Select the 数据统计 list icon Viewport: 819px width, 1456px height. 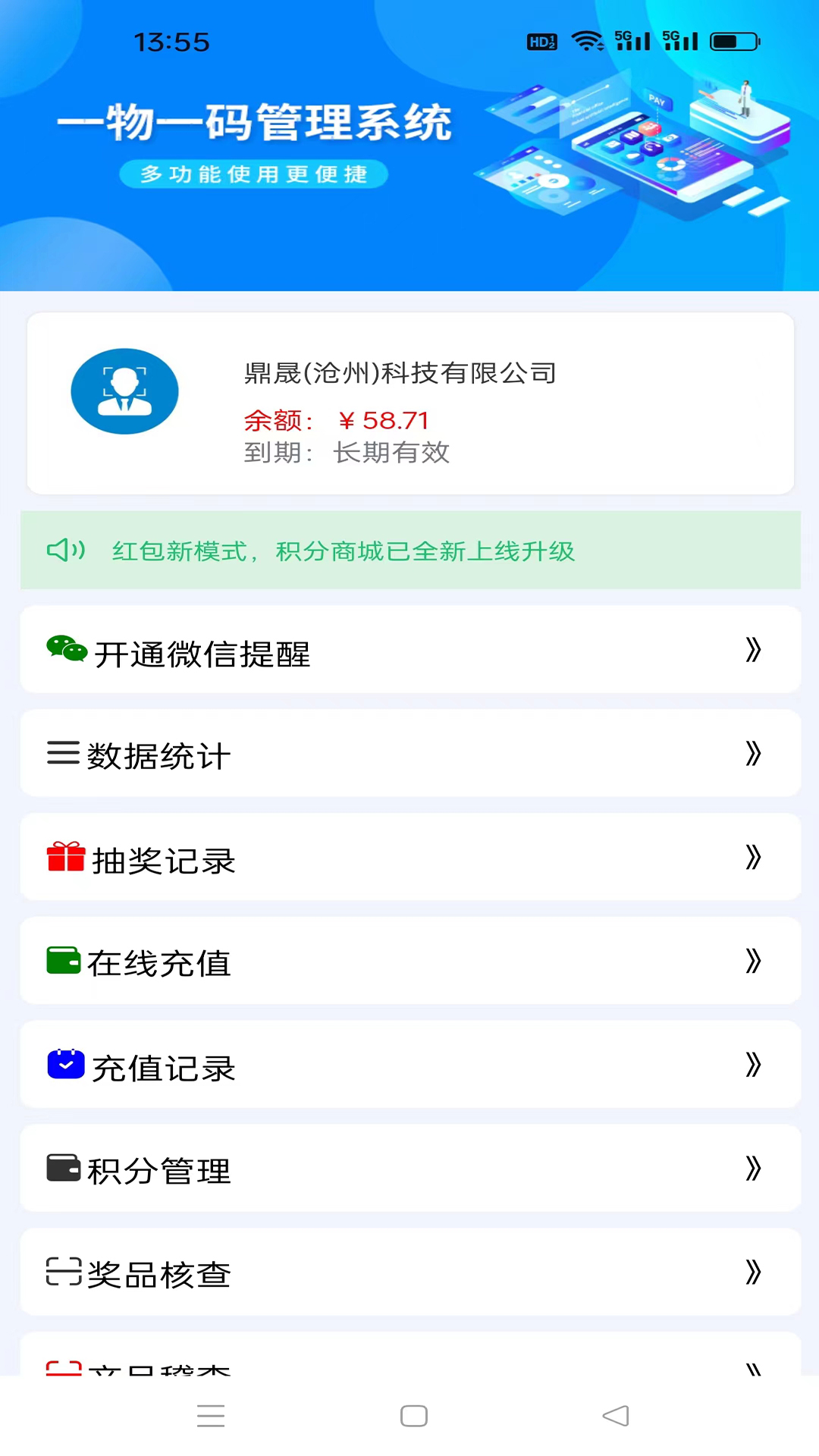coord(64,753)
